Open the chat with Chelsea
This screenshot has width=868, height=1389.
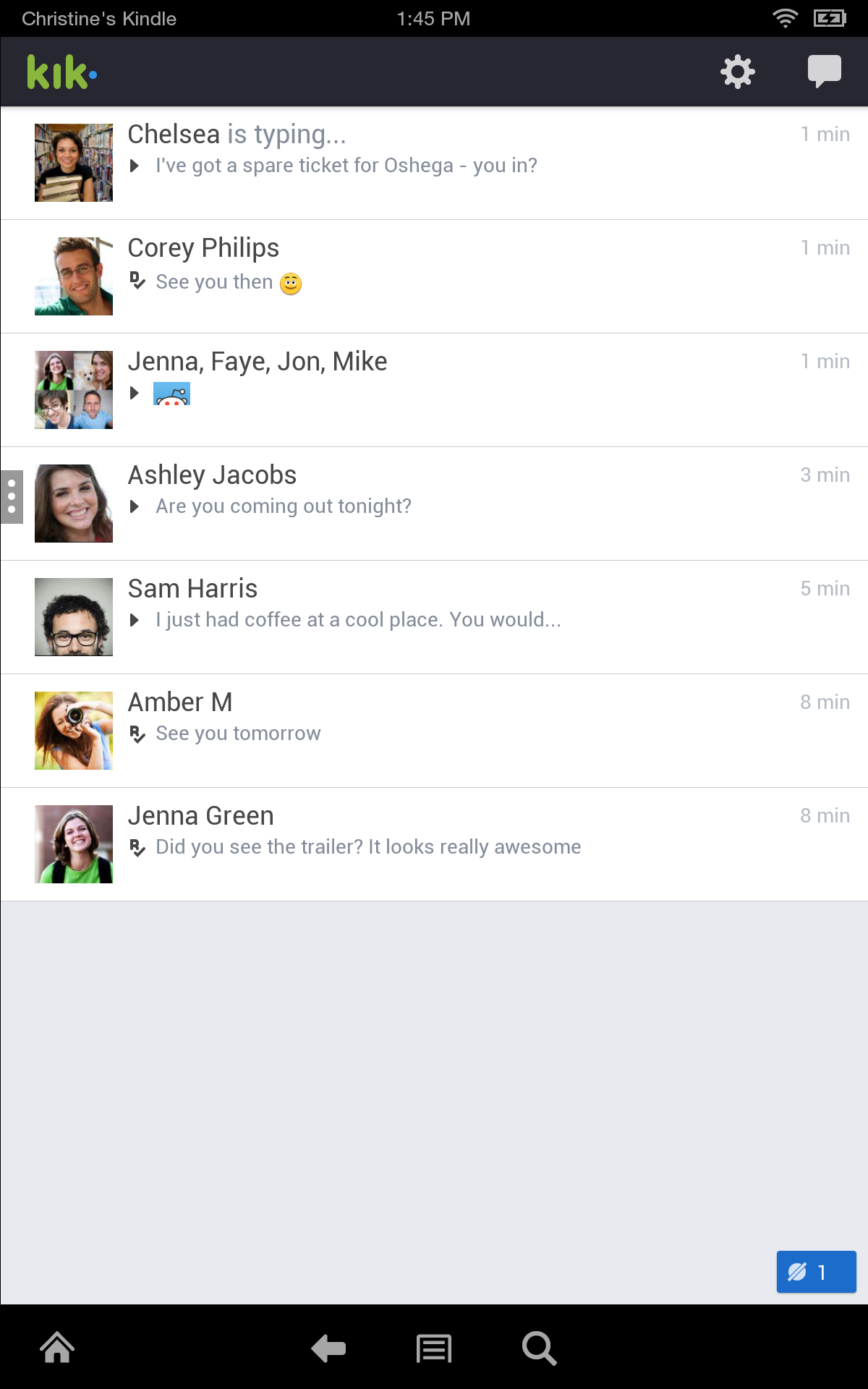pos(434,163)
